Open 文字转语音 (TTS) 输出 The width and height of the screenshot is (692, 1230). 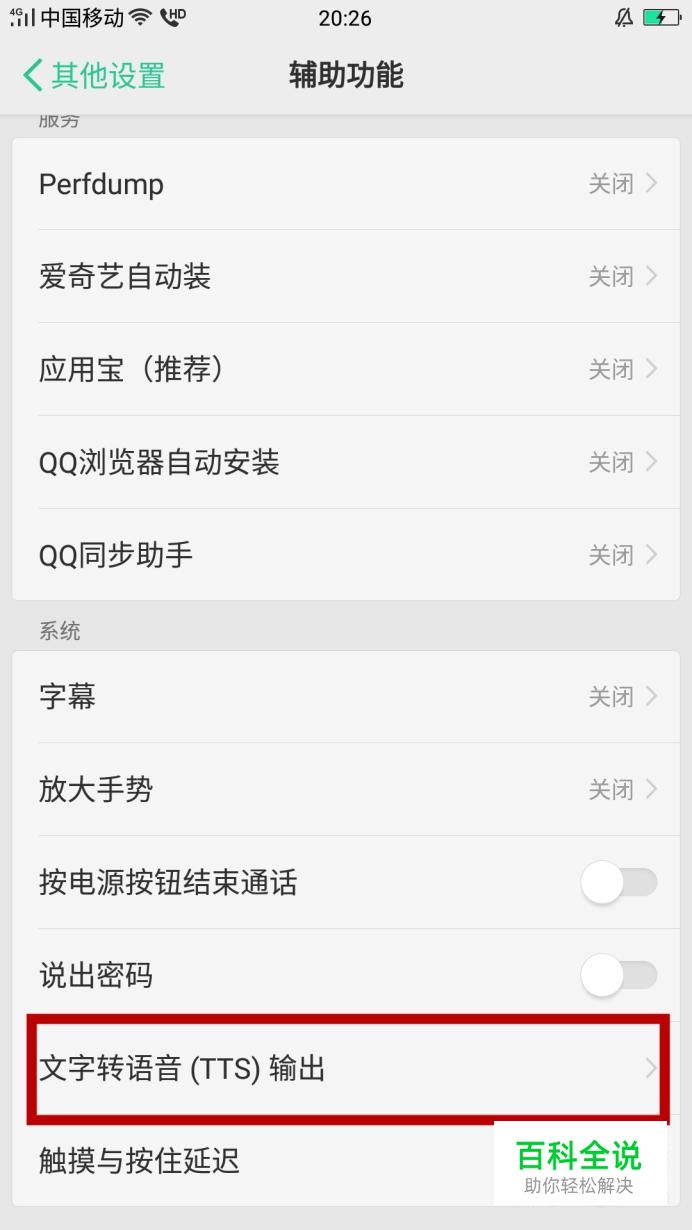(346, 1068)
